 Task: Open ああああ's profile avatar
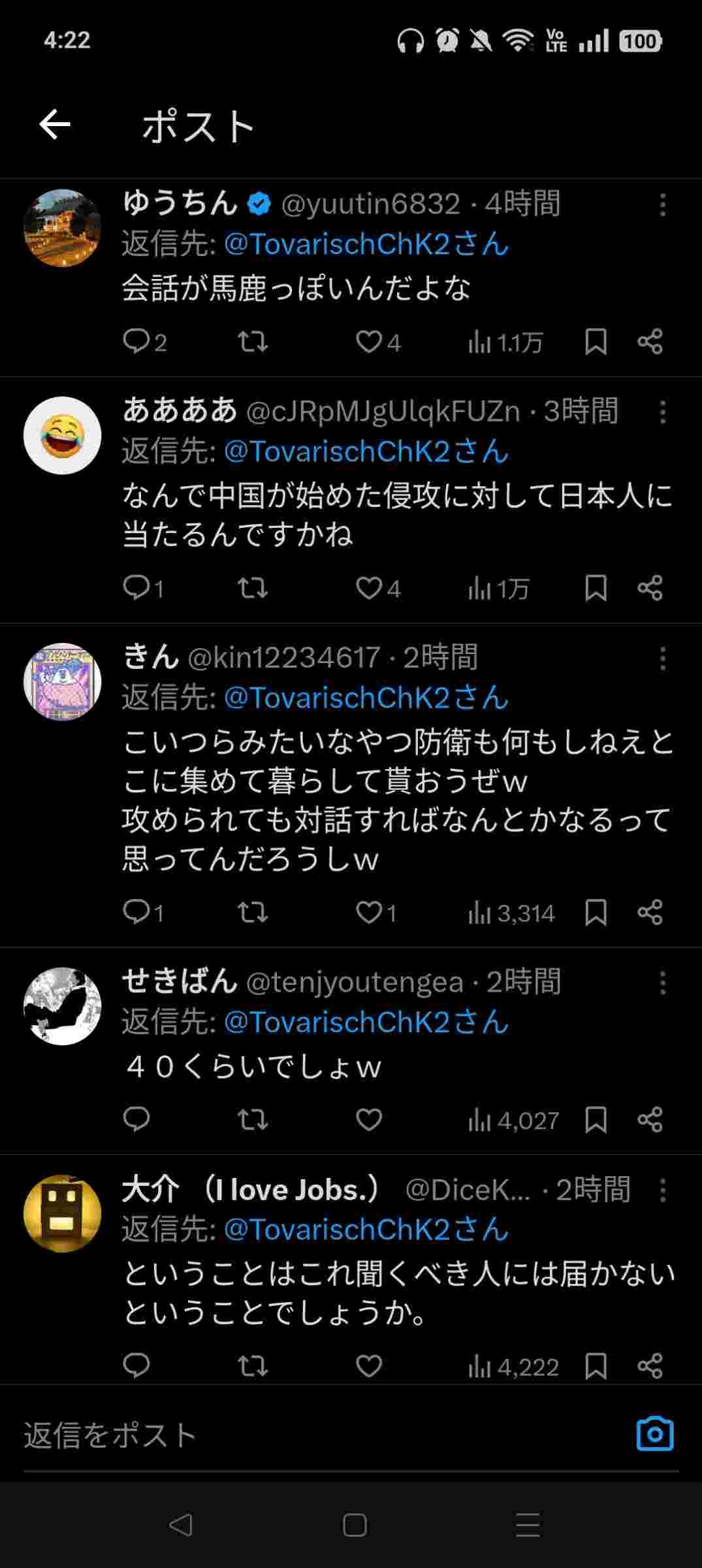click(63, 435)
